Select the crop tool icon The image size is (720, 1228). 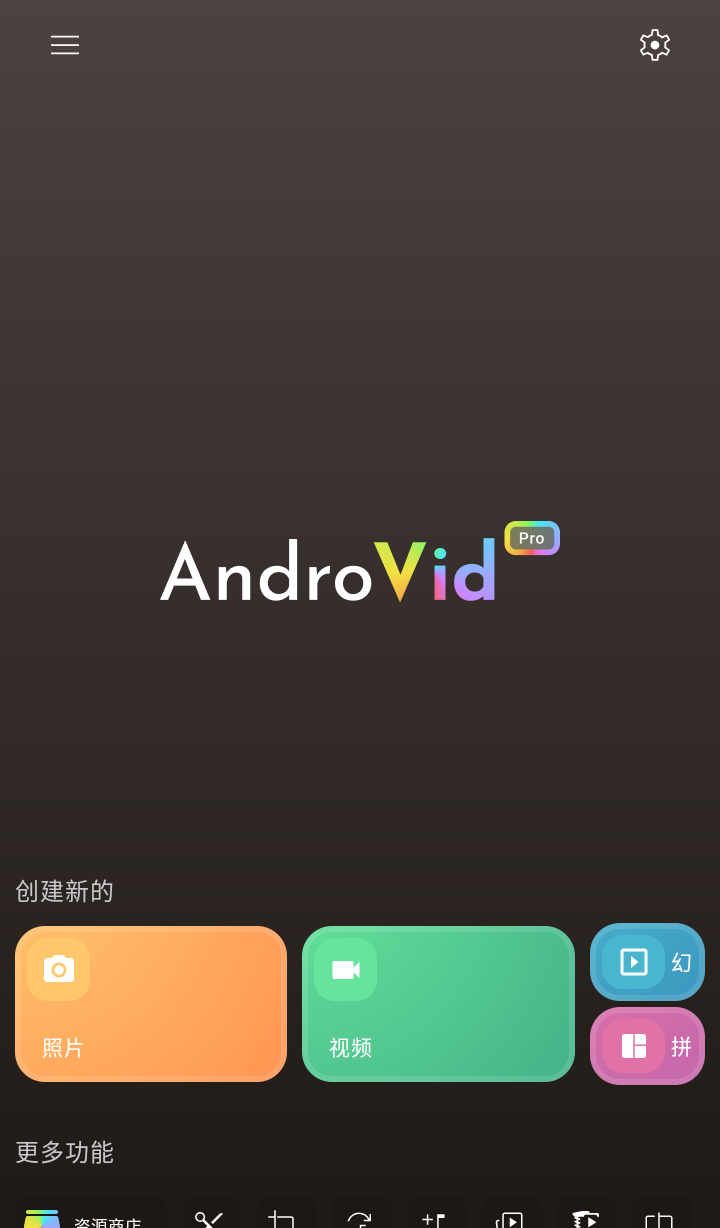(x=283, y=1219)
